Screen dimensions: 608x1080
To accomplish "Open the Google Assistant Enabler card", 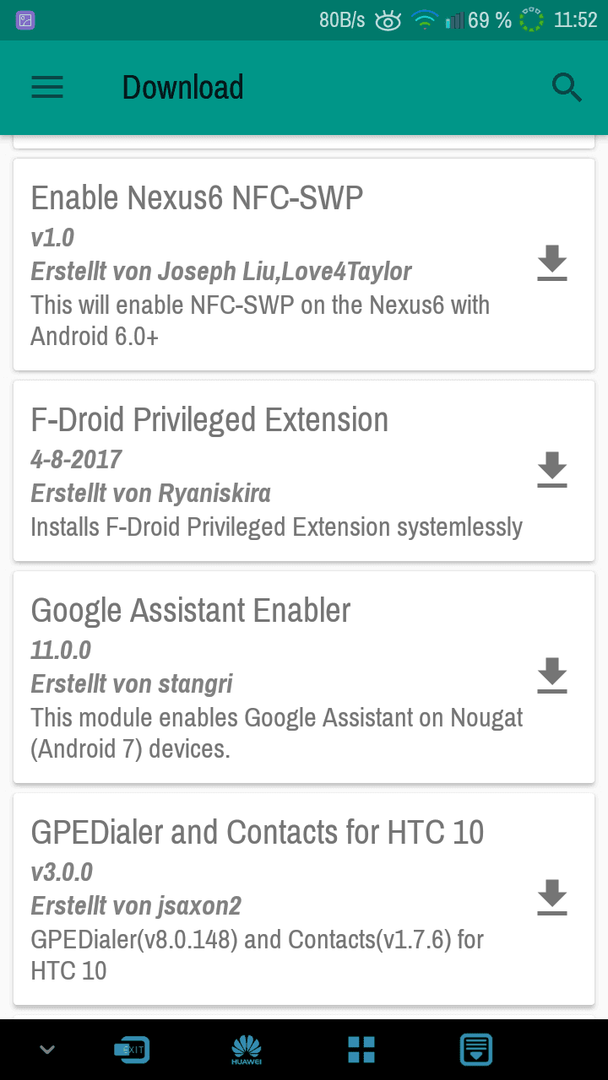I will click(304, 677).
